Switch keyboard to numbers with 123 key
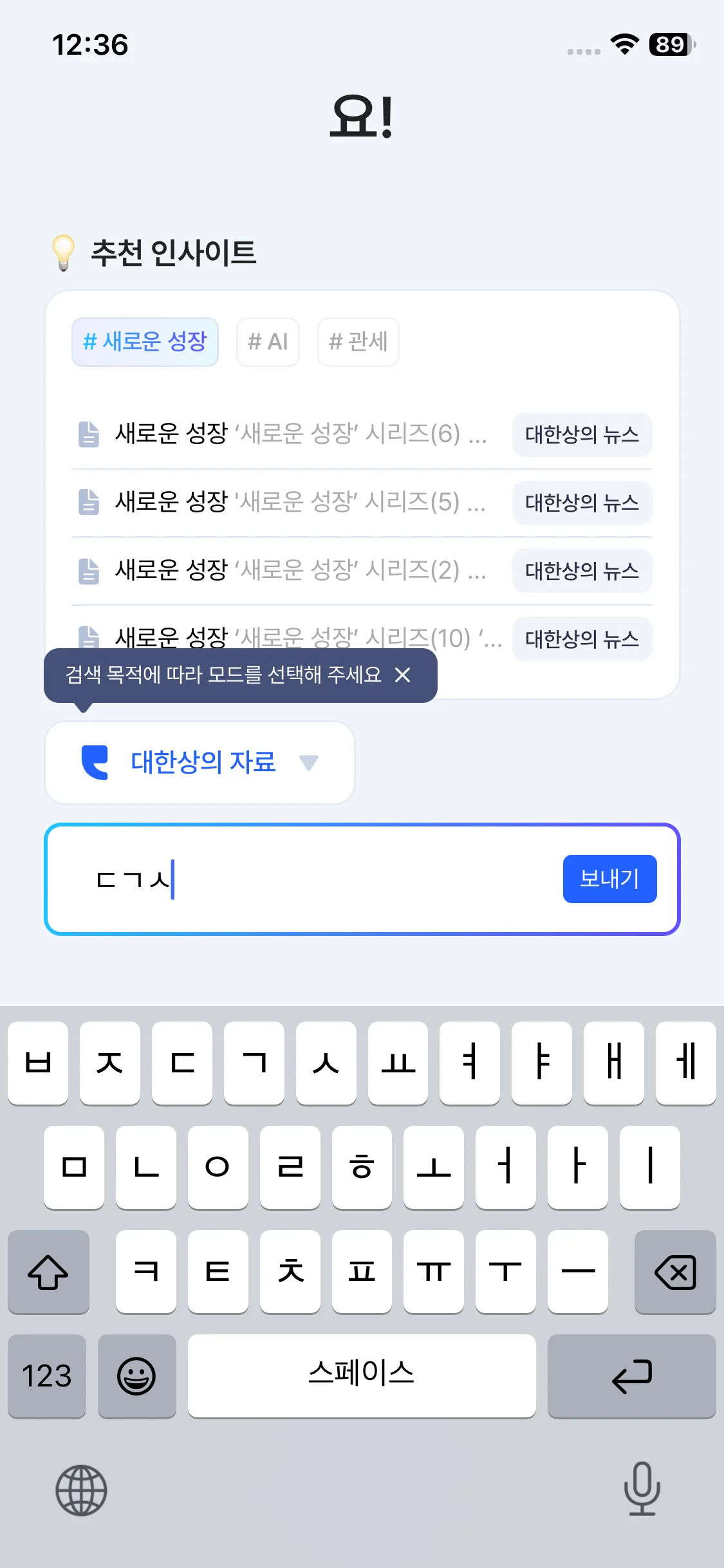724x1568 pixels. pyautogui.click(x=47, y=1377)
